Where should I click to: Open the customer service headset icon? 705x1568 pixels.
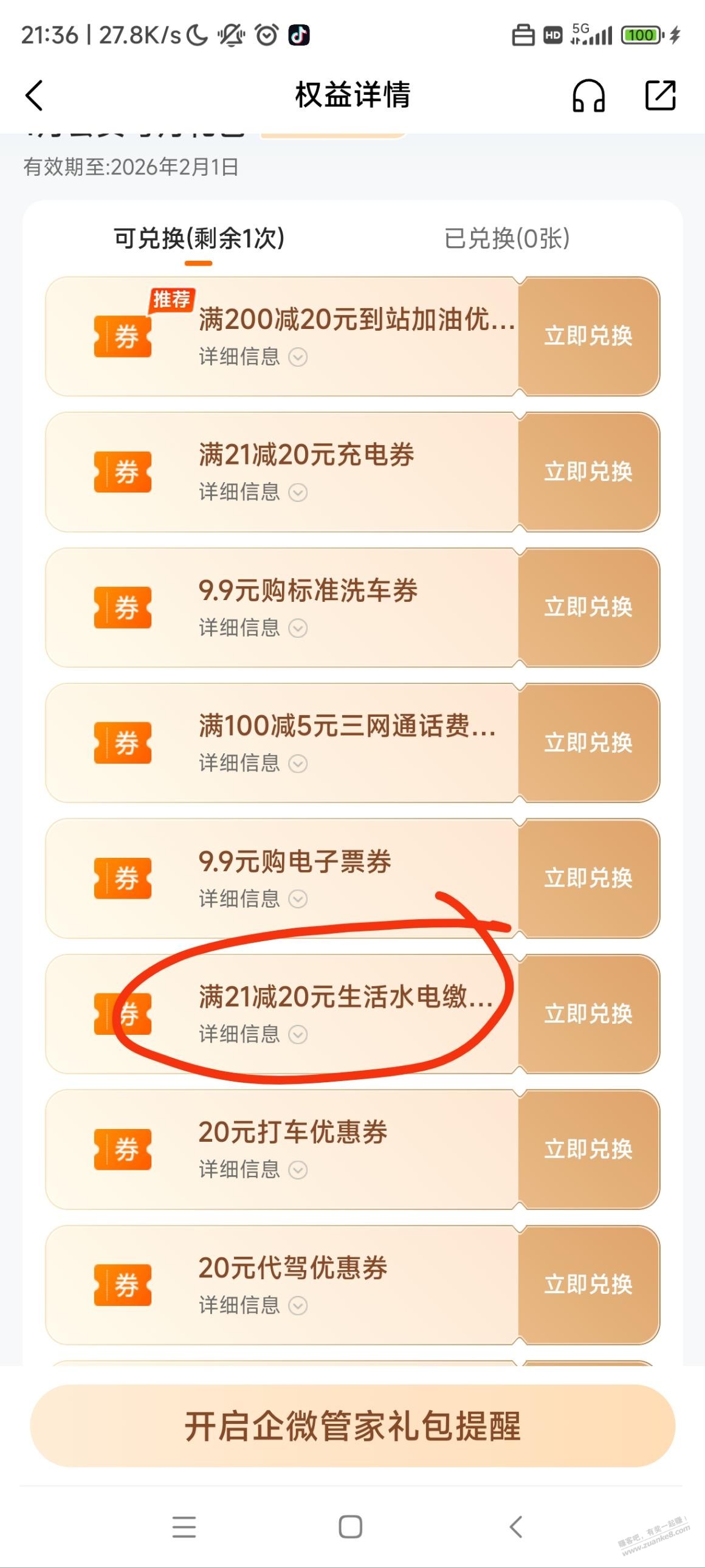(x=589, y=94)
